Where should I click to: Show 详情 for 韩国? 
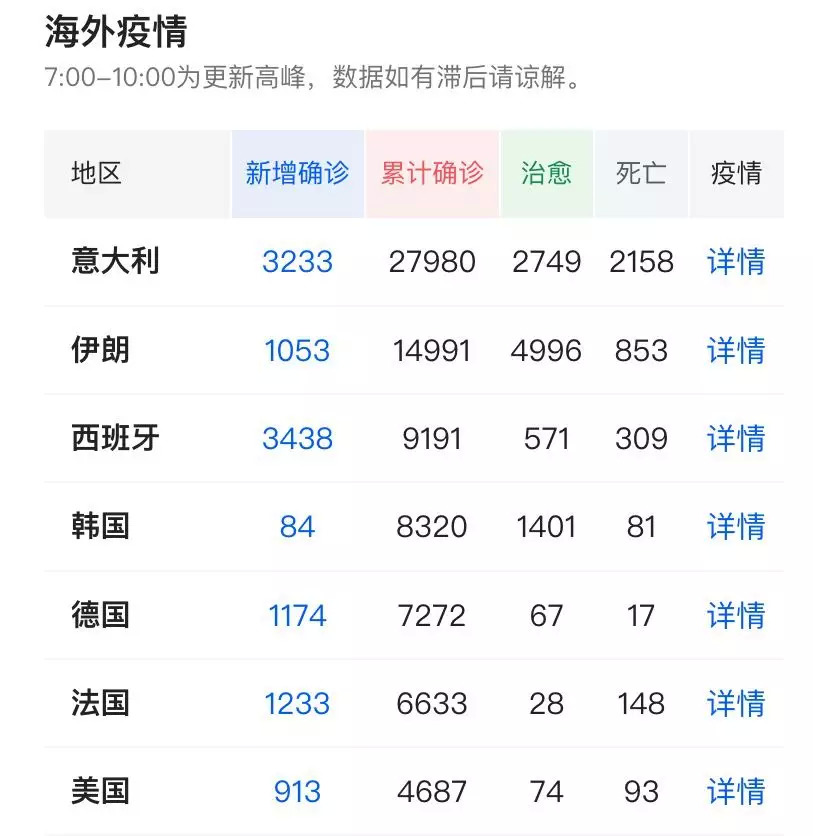pos(735,526)
